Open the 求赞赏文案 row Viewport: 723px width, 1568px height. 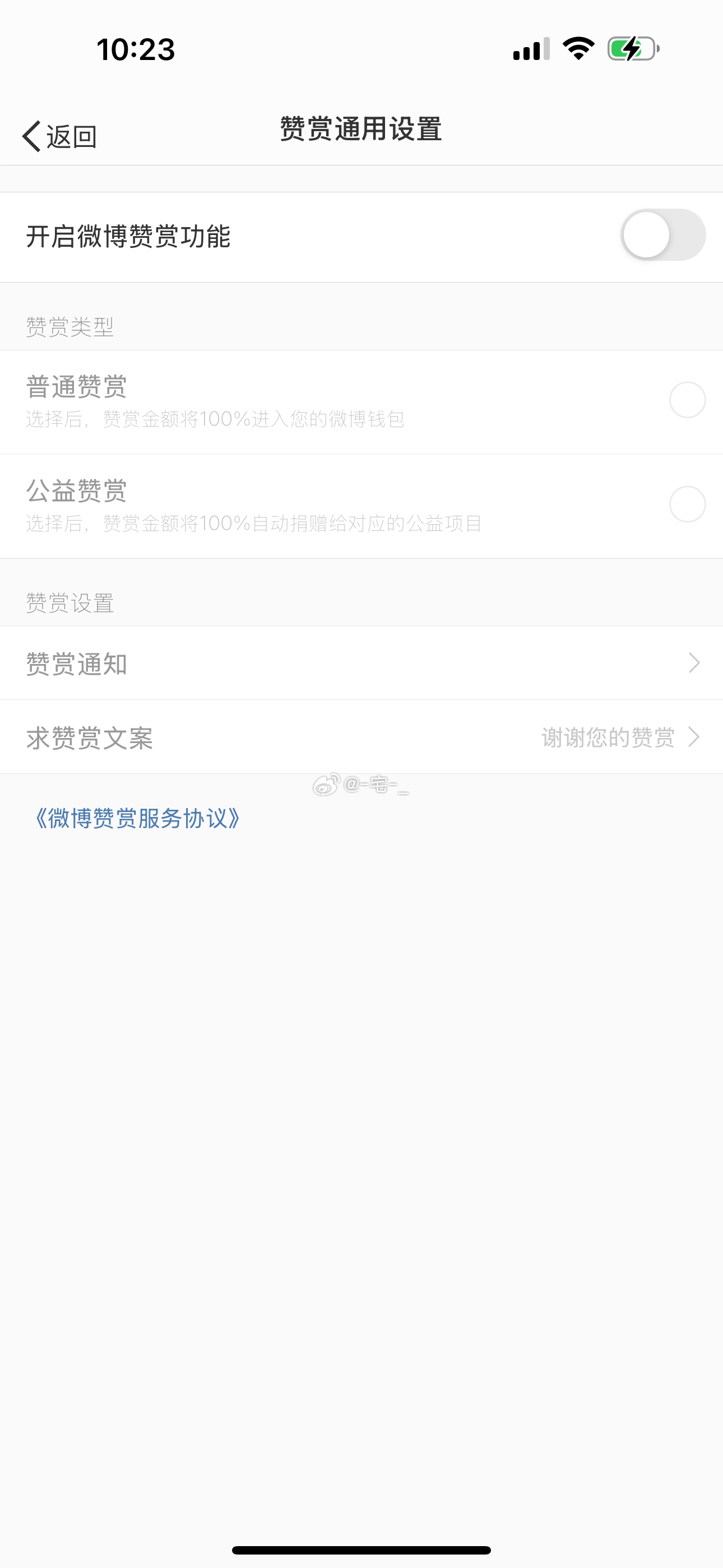tap(361, 737)
